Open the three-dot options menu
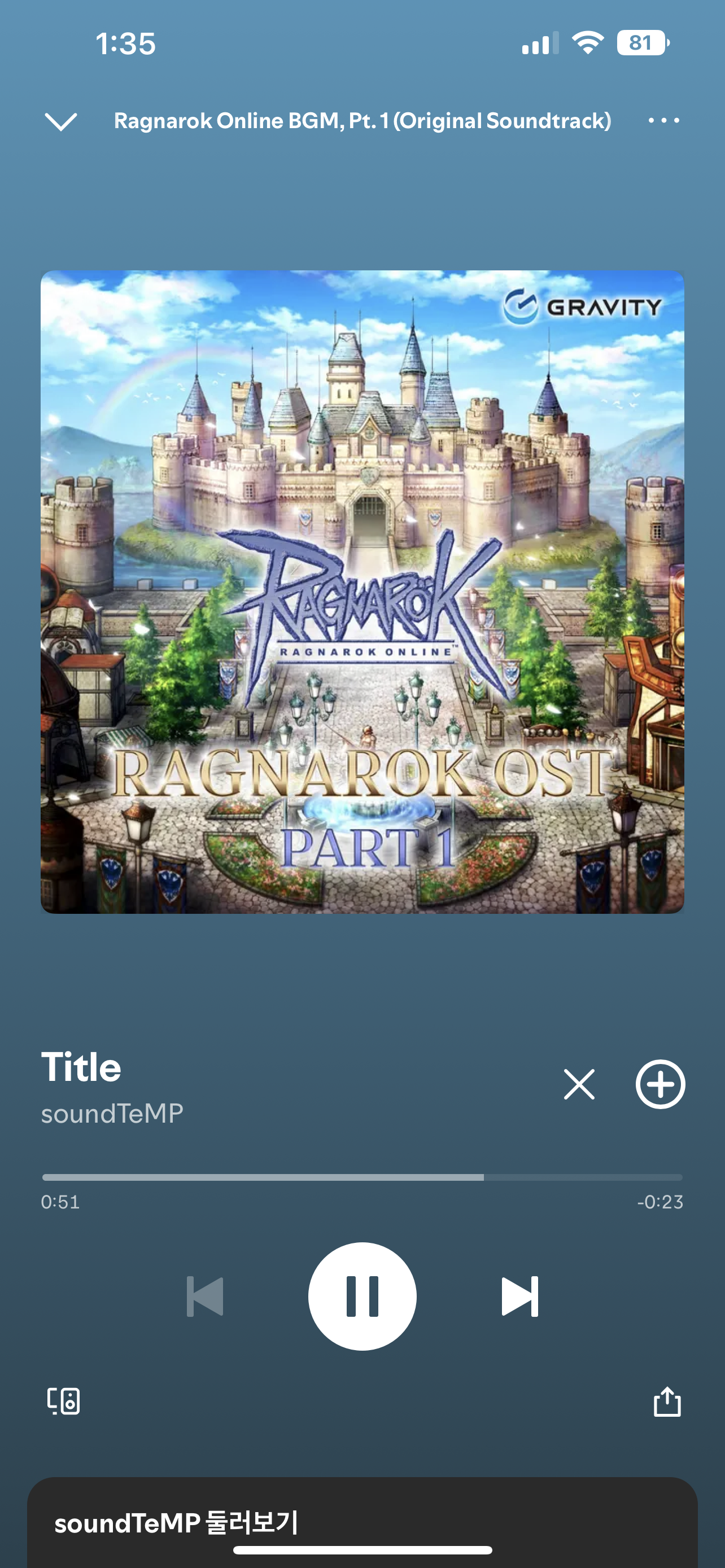Viewport: 725px width, 1568px height. [663, 121]
